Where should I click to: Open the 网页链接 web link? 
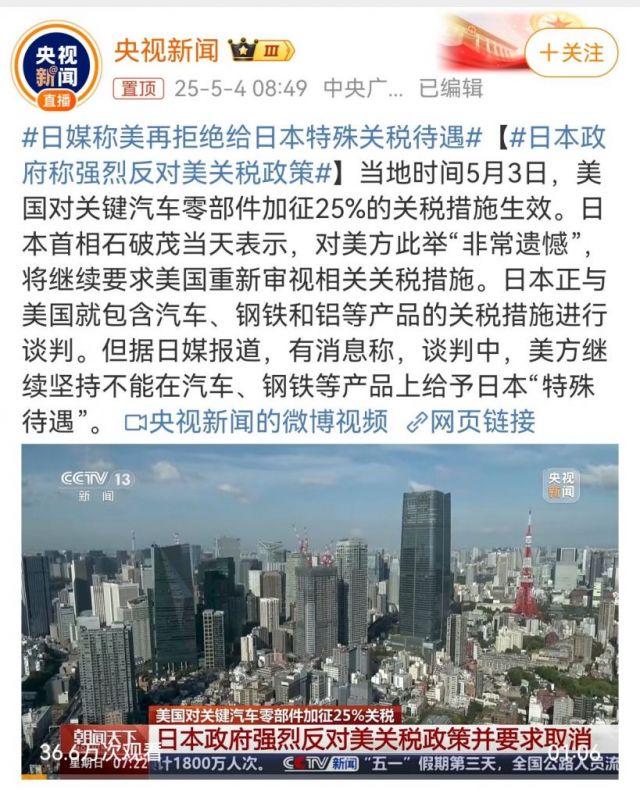(x=470, y=422)
